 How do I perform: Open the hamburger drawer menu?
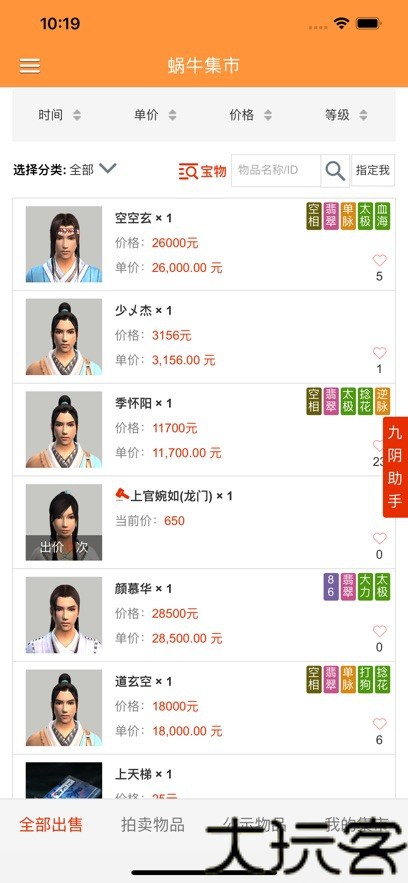[x=30, y=66]
